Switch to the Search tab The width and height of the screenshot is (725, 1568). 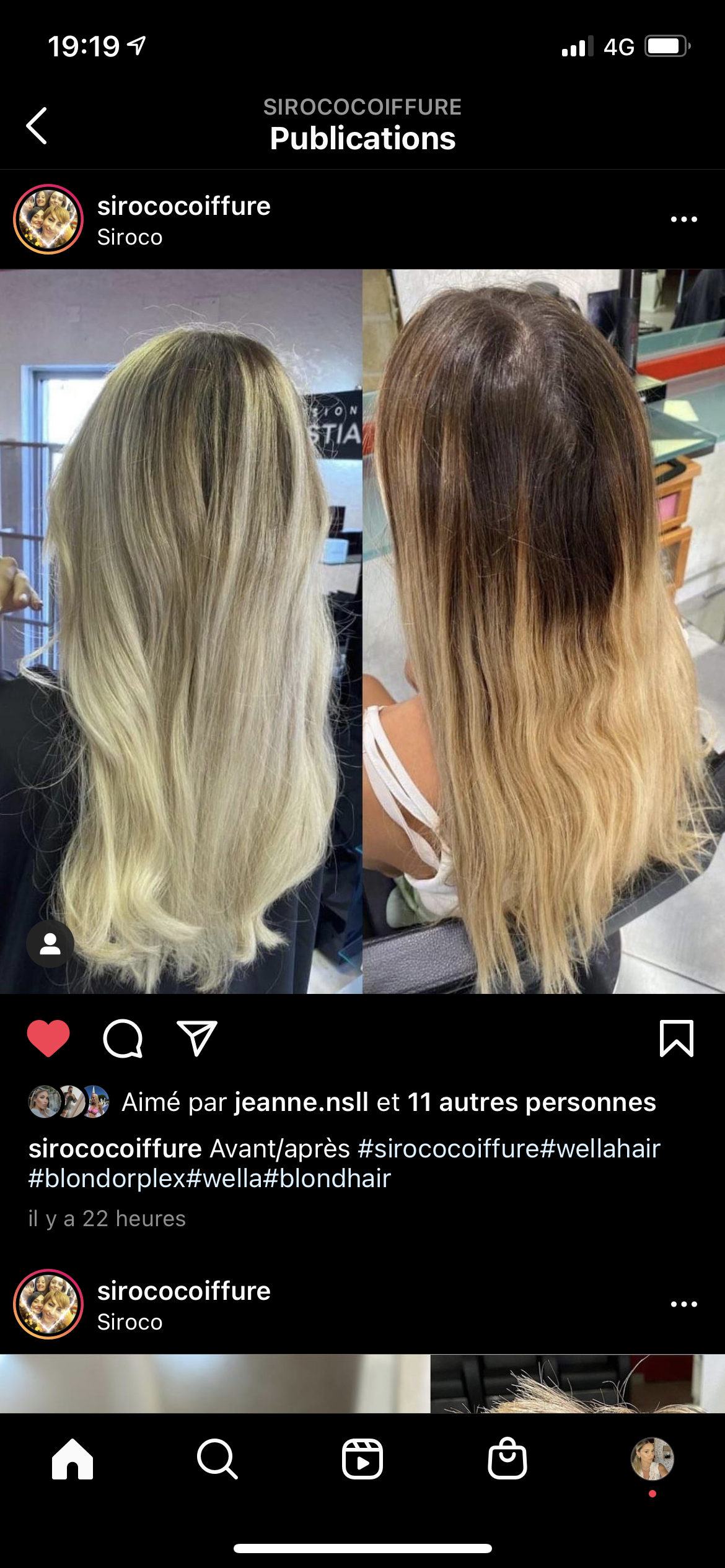[x=217, y=1459]
